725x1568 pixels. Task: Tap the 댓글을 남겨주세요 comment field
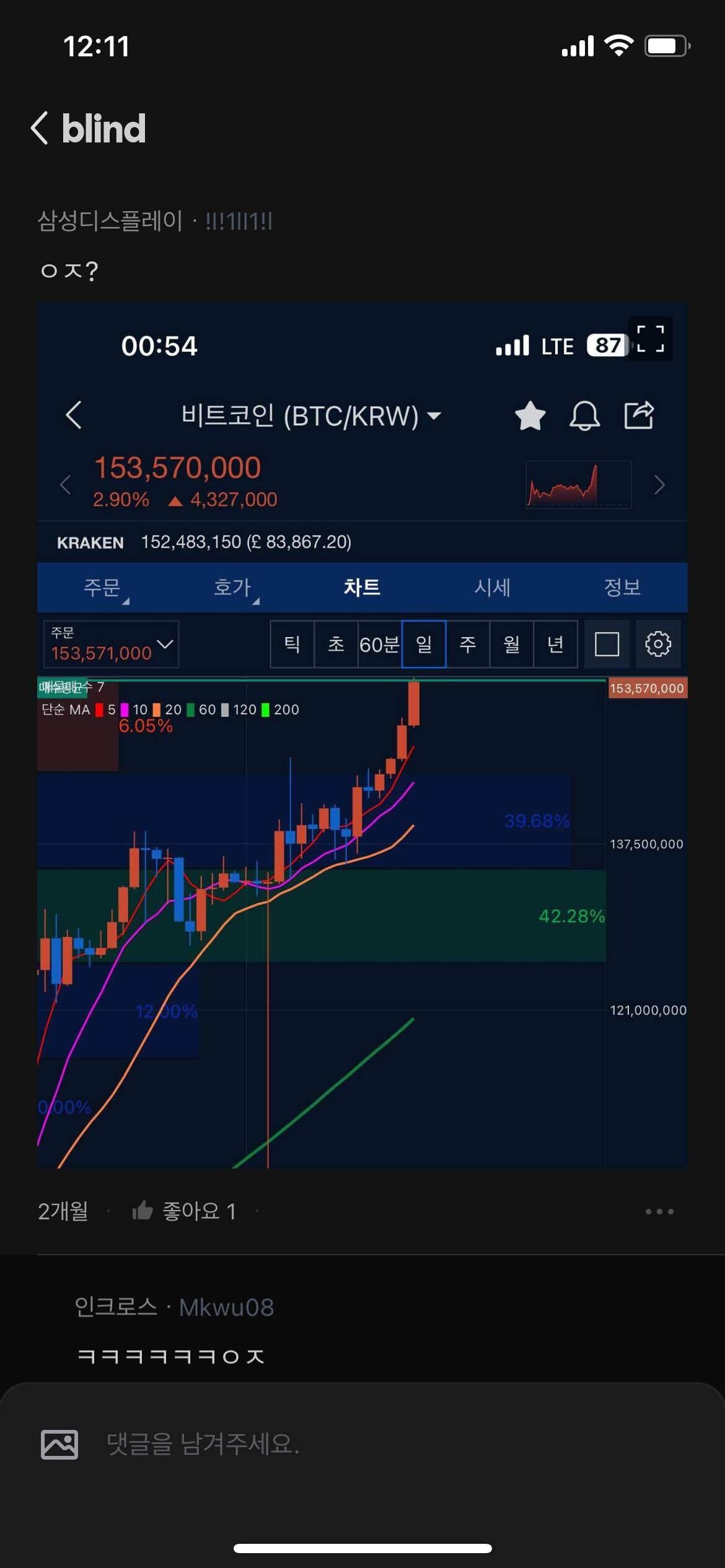[x=372, y=1444]
